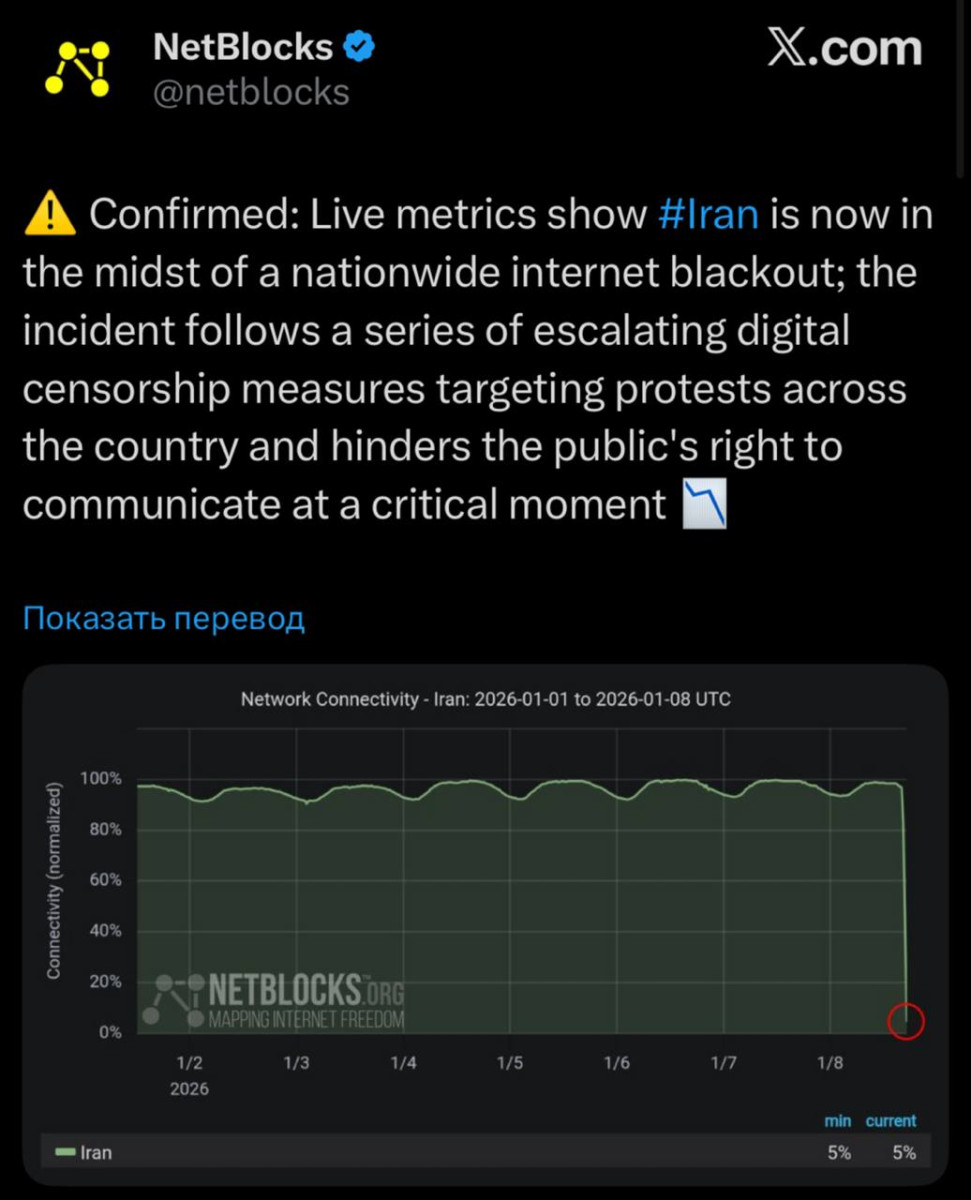Tap Показать перевод to translate the post
The width and height of the screenshot is (971, 1200).
(x=163, y=619)
